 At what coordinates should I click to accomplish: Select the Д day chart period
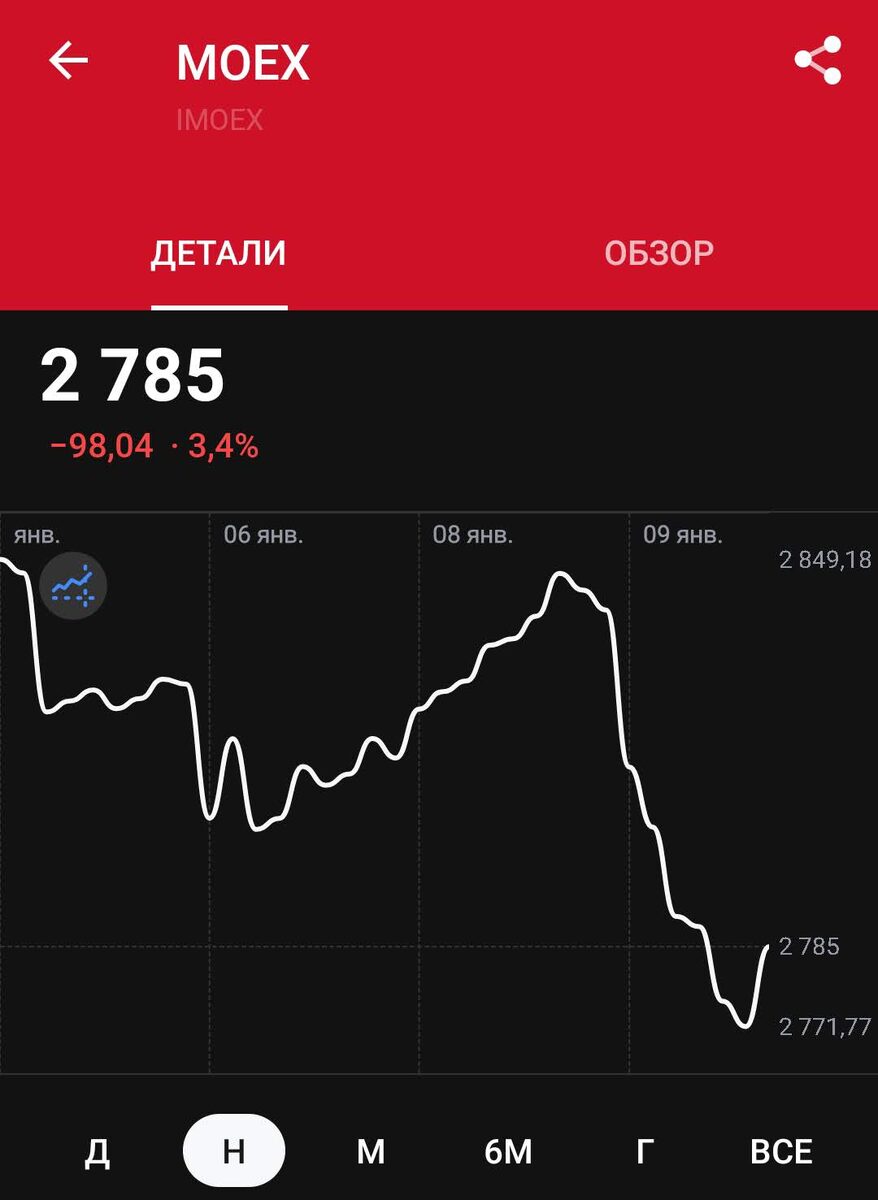[97, 1152]
